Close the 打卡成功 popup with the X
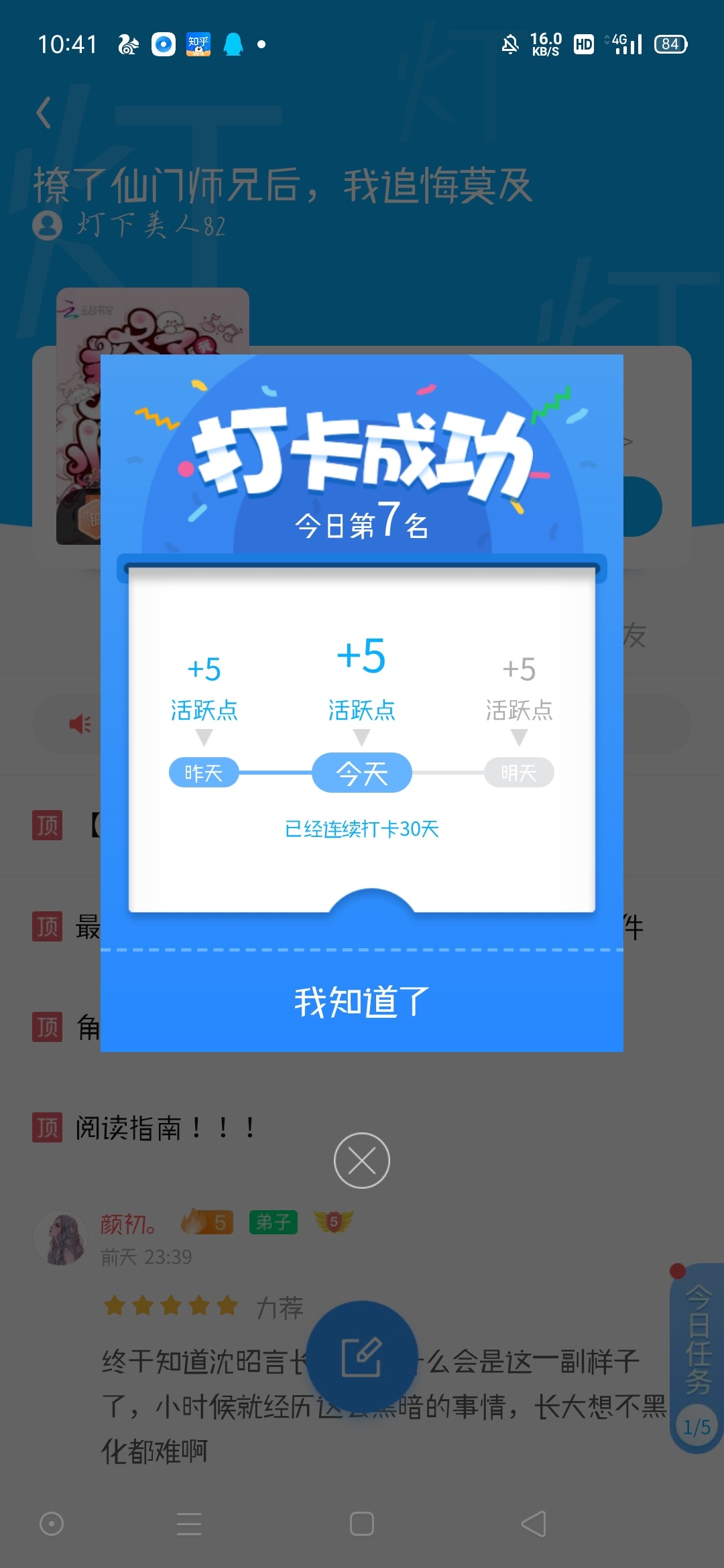The height and width of the screenshot is (1568, 724). [362, 1161]
